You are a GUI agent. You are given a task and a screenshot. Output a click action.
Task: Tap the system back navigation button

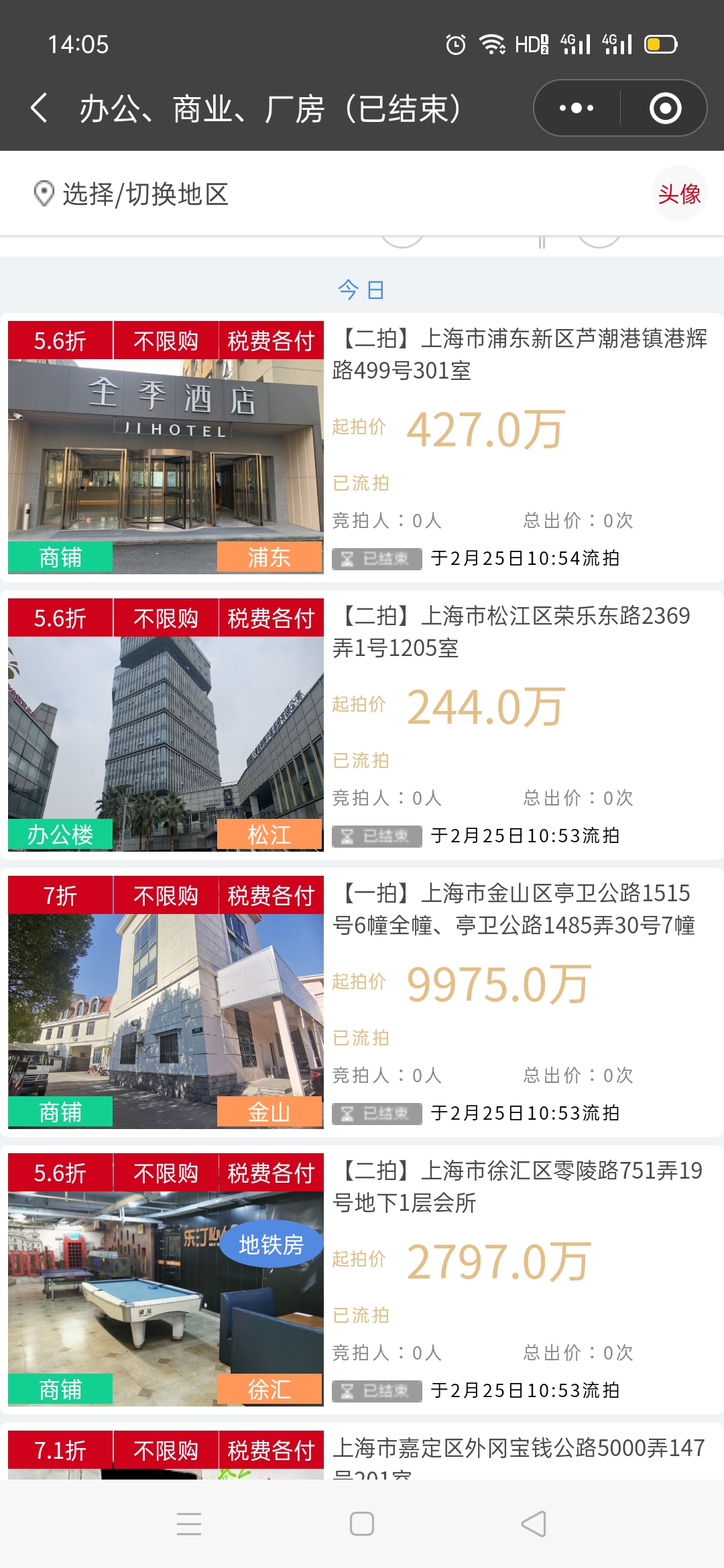(x=534, y=1524)
